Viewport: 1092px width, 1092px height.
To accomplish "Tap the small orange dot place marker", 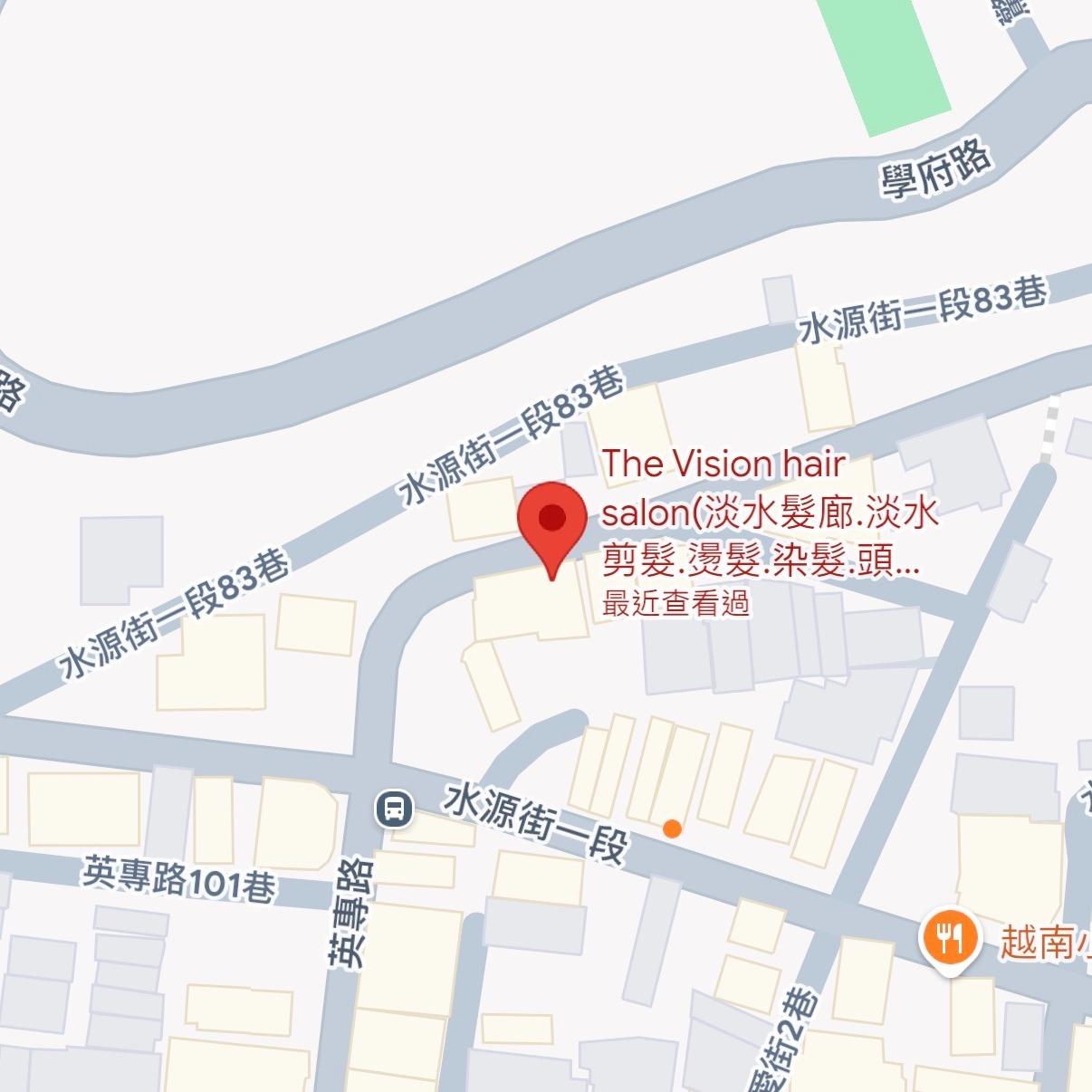I will (672, 828).
